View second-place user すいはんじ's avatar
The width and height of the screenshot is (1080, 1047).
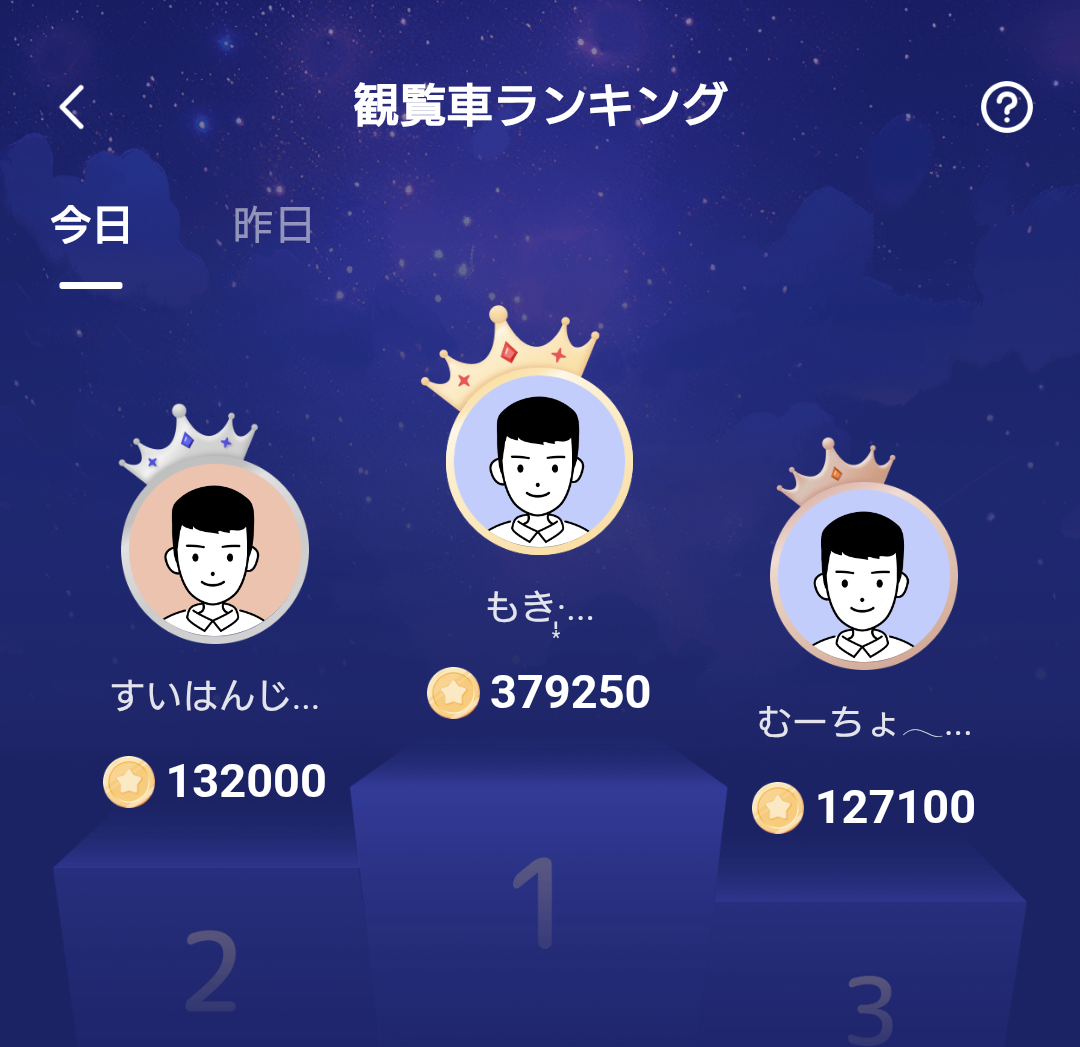[215, 550]
